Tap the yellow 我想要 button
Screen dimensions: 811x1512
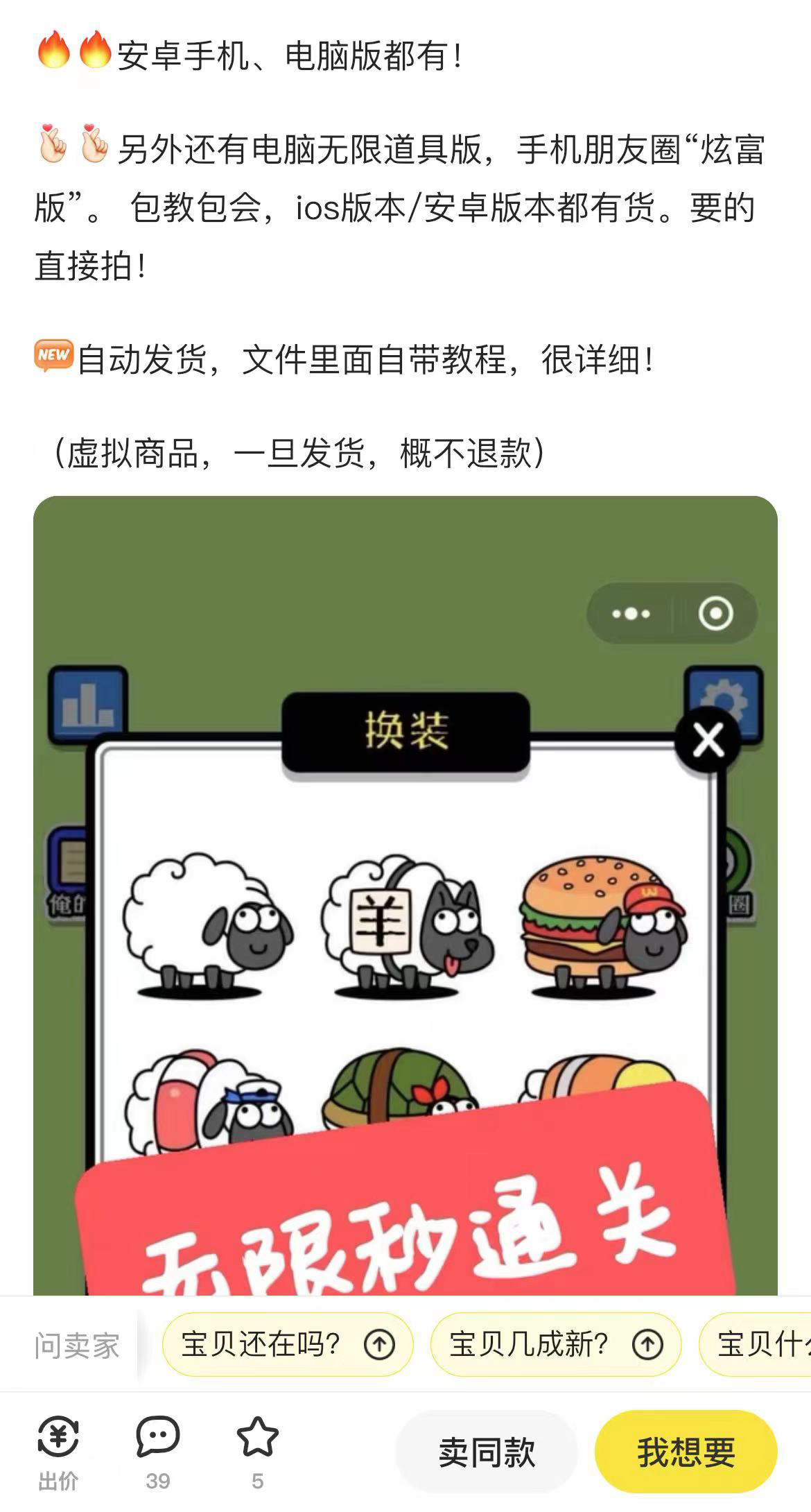(x=686, y=1451)
